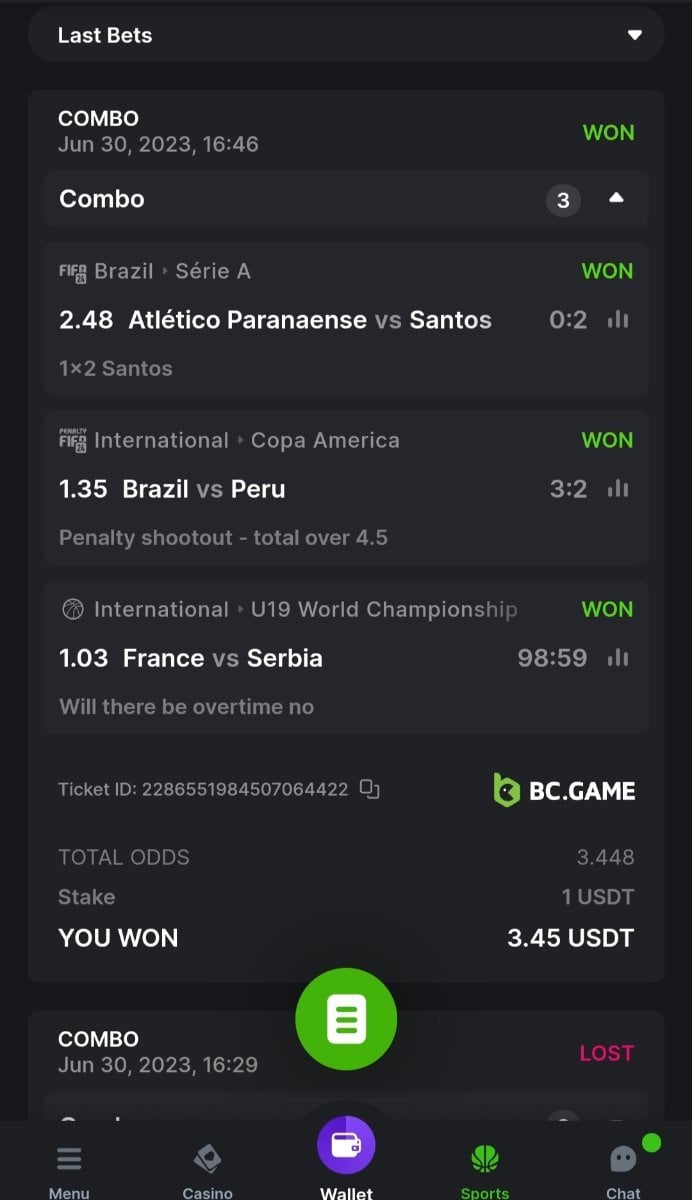Viewport: 692px width, 1200px height.
Task: Open the Chat tab
Action: tap(623, 1170)
